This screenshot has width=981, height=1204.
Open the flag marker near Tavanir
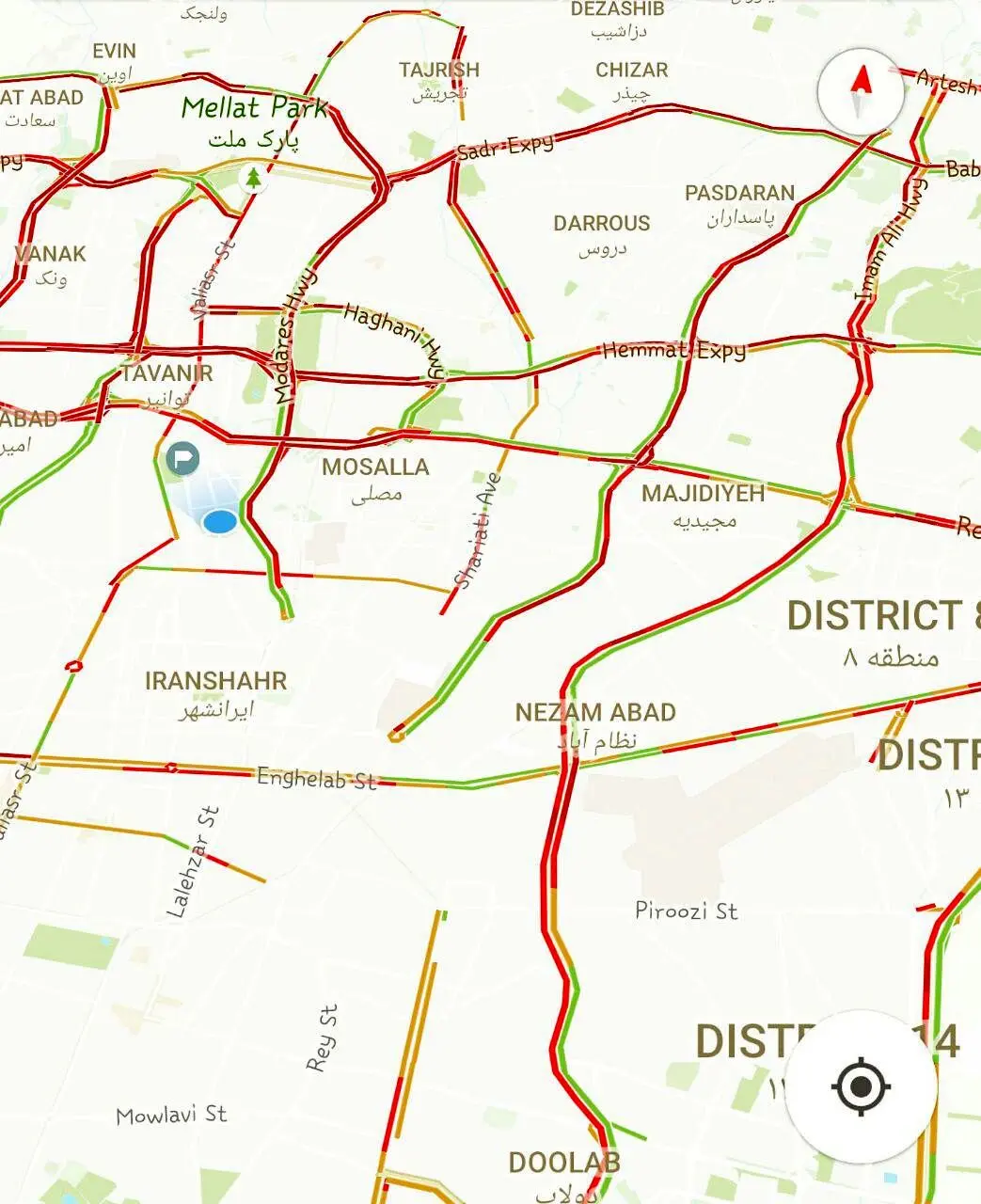tap(182, 459)
